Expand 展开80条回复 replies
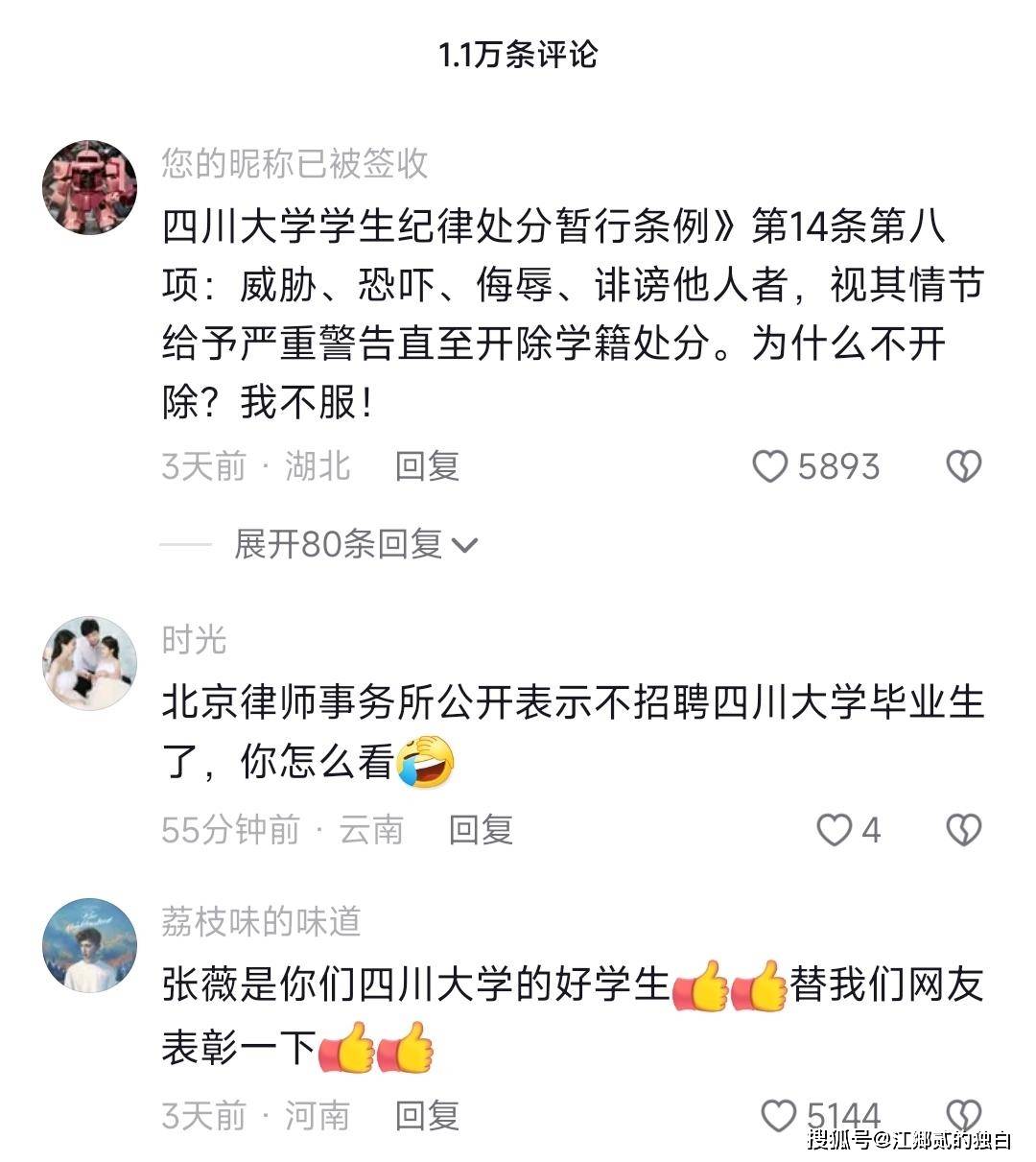The image size is (1036, 1162). pos(355,545)
